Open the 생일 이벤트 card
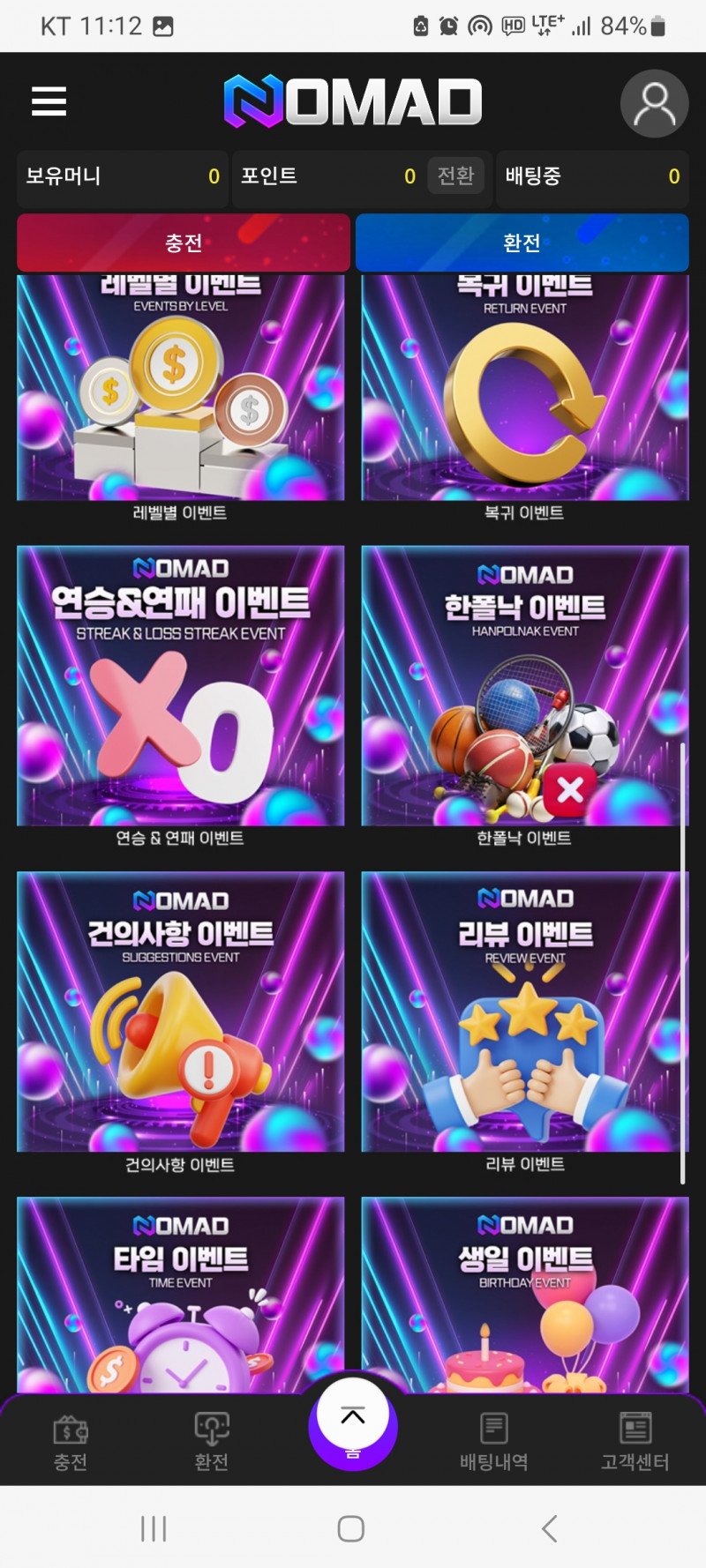This screenshot has height=1568, width=706. 524,1296
